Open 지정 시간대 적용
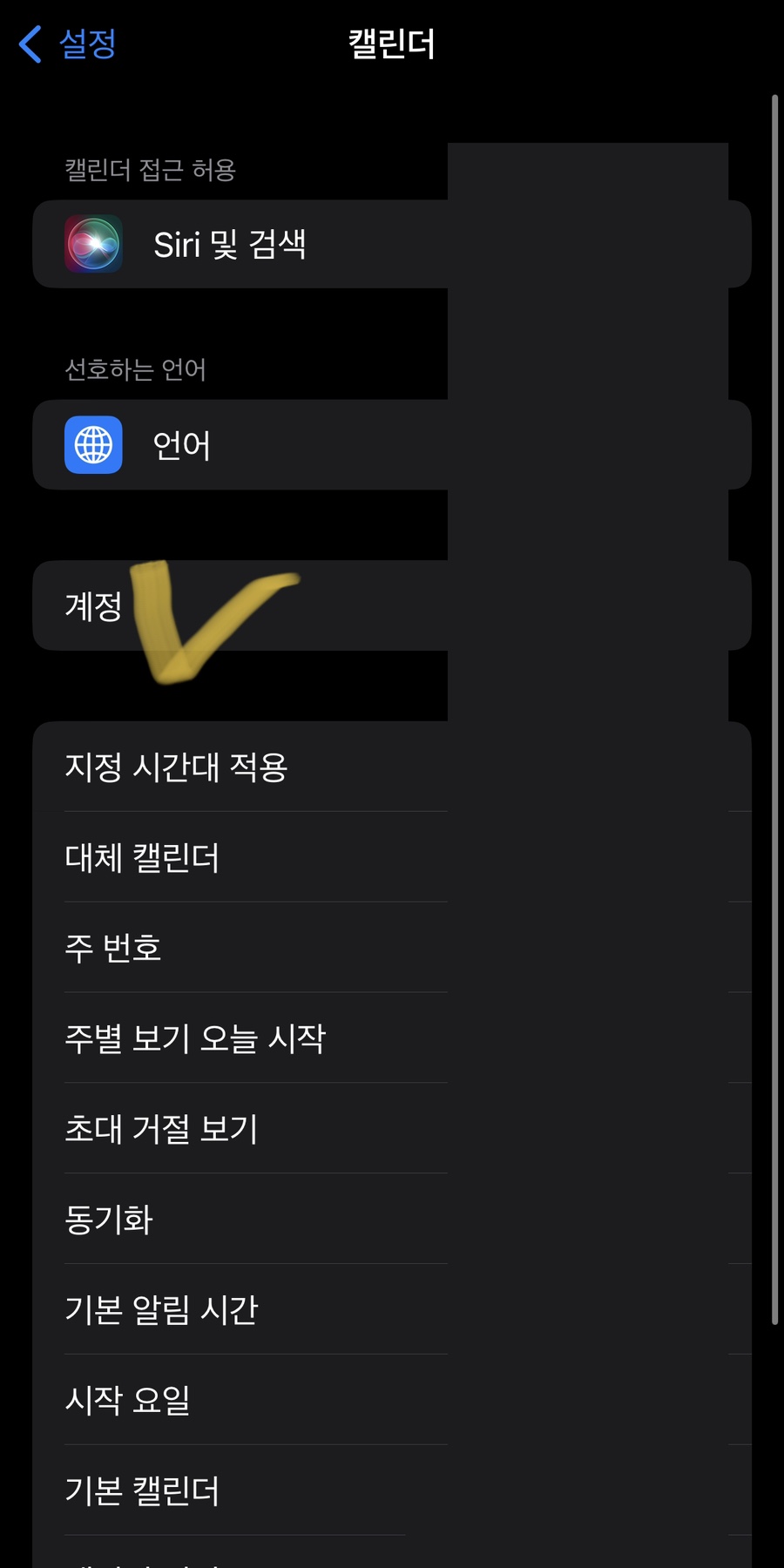This screenshot has width=784, height=1568. tap(392, 767)
